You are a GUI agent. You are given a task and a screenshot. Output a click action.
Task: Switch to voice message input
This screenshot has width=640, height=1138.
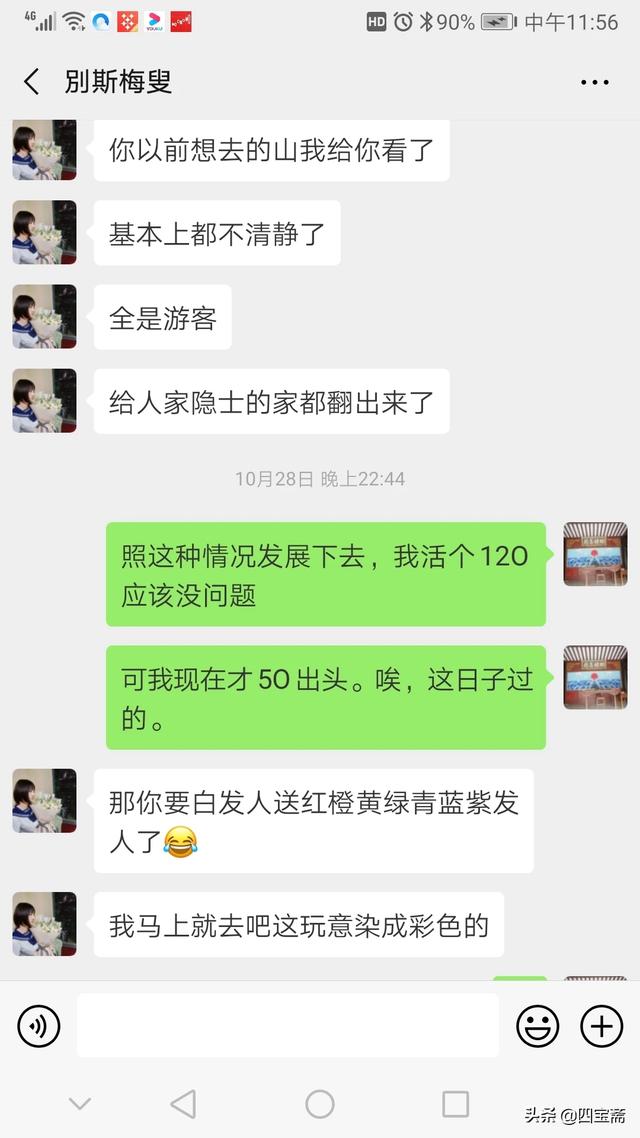[x=39, y=1025]
